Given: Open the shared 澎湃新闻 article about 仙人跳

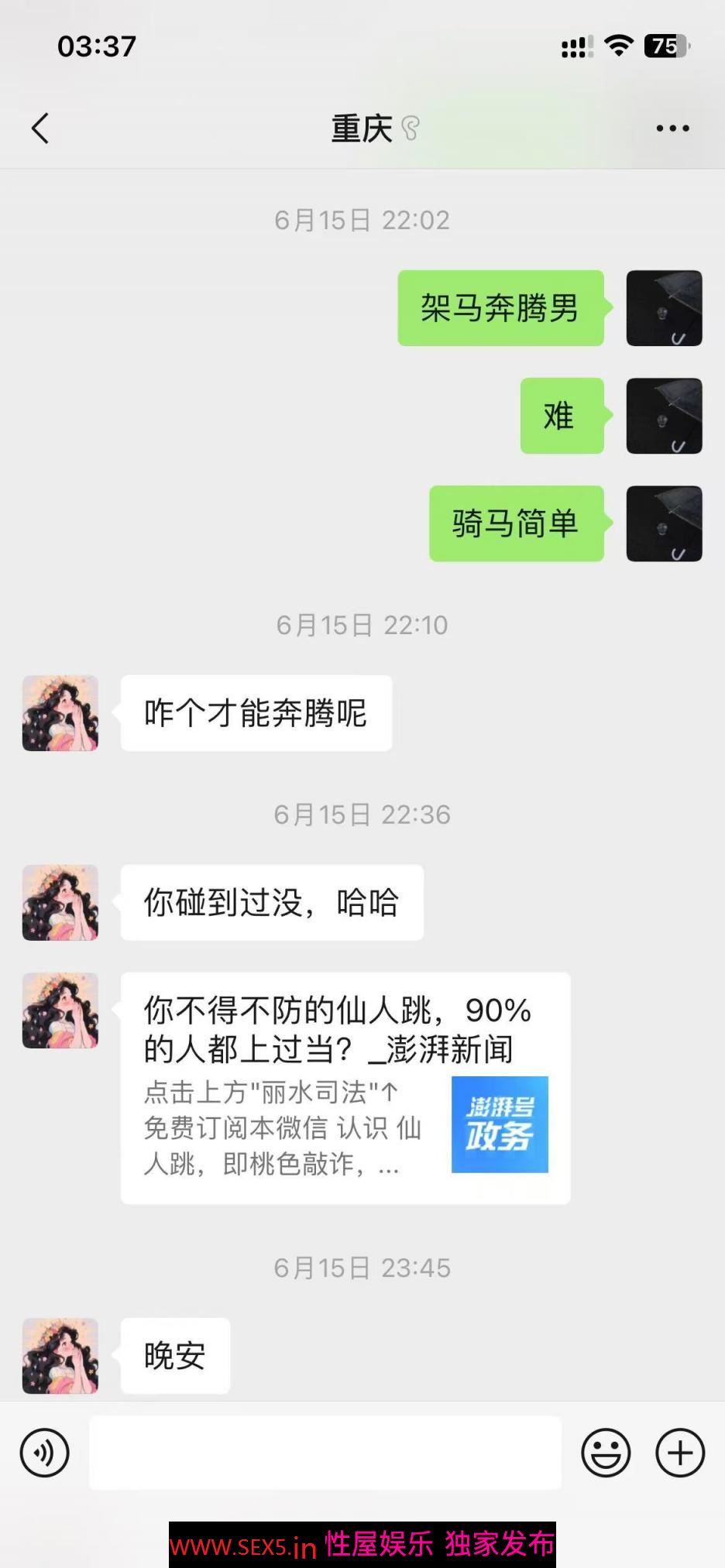Looking at the screenshot, I should click(x=345, y=1087).
